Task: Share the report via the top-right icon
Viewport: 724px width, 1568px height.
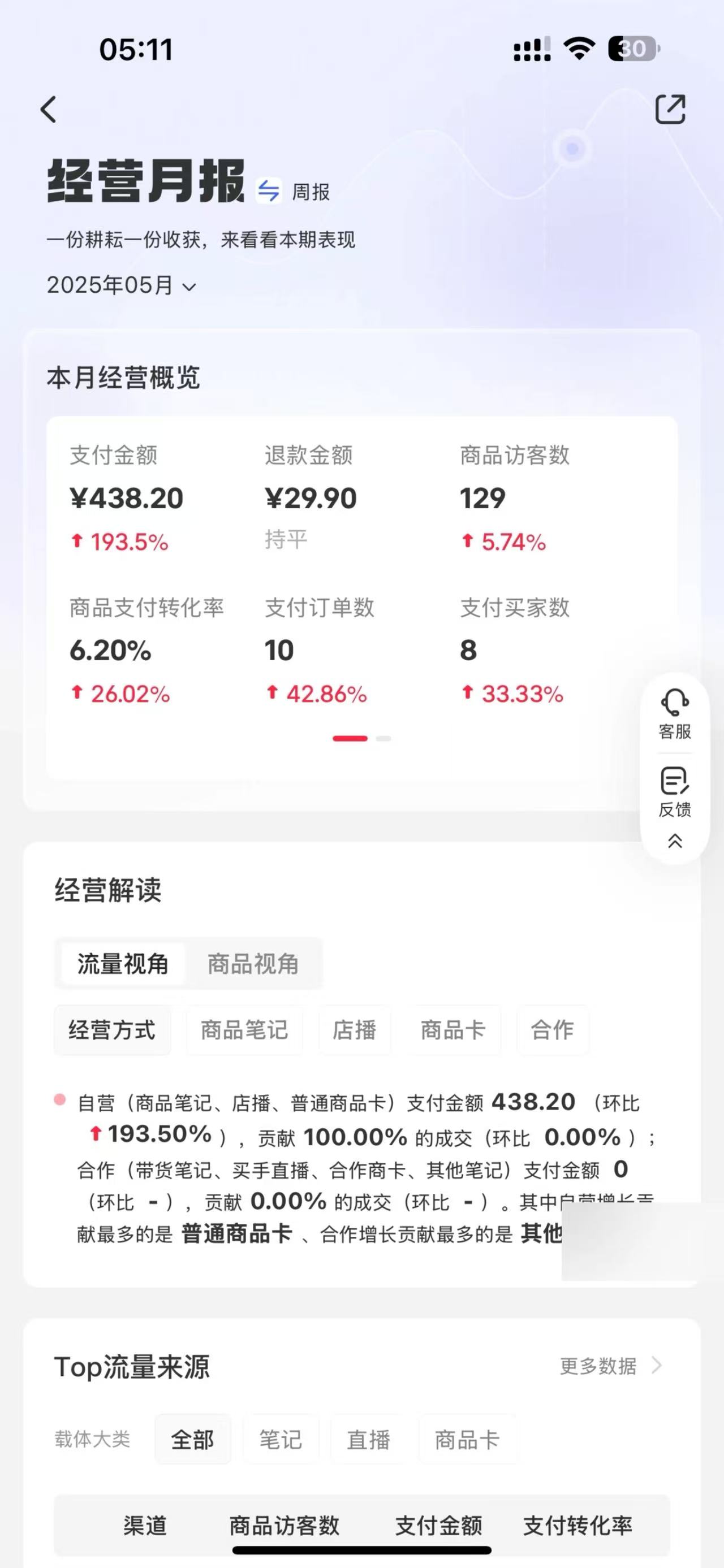Action: coord(670,110)
